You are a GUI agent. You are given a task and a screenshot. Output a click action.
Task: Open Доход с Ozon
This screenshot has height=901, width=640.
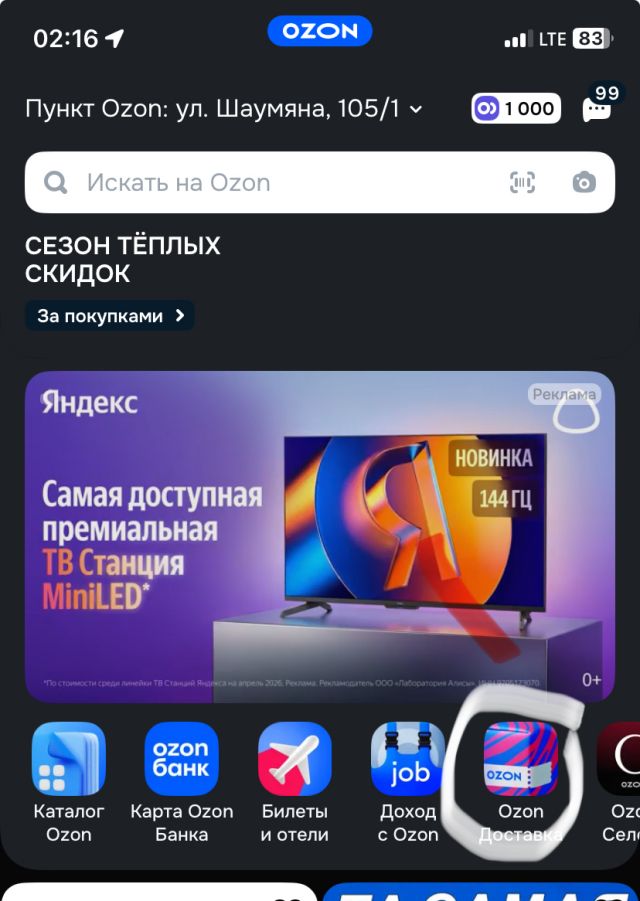(x=408, y=759)
